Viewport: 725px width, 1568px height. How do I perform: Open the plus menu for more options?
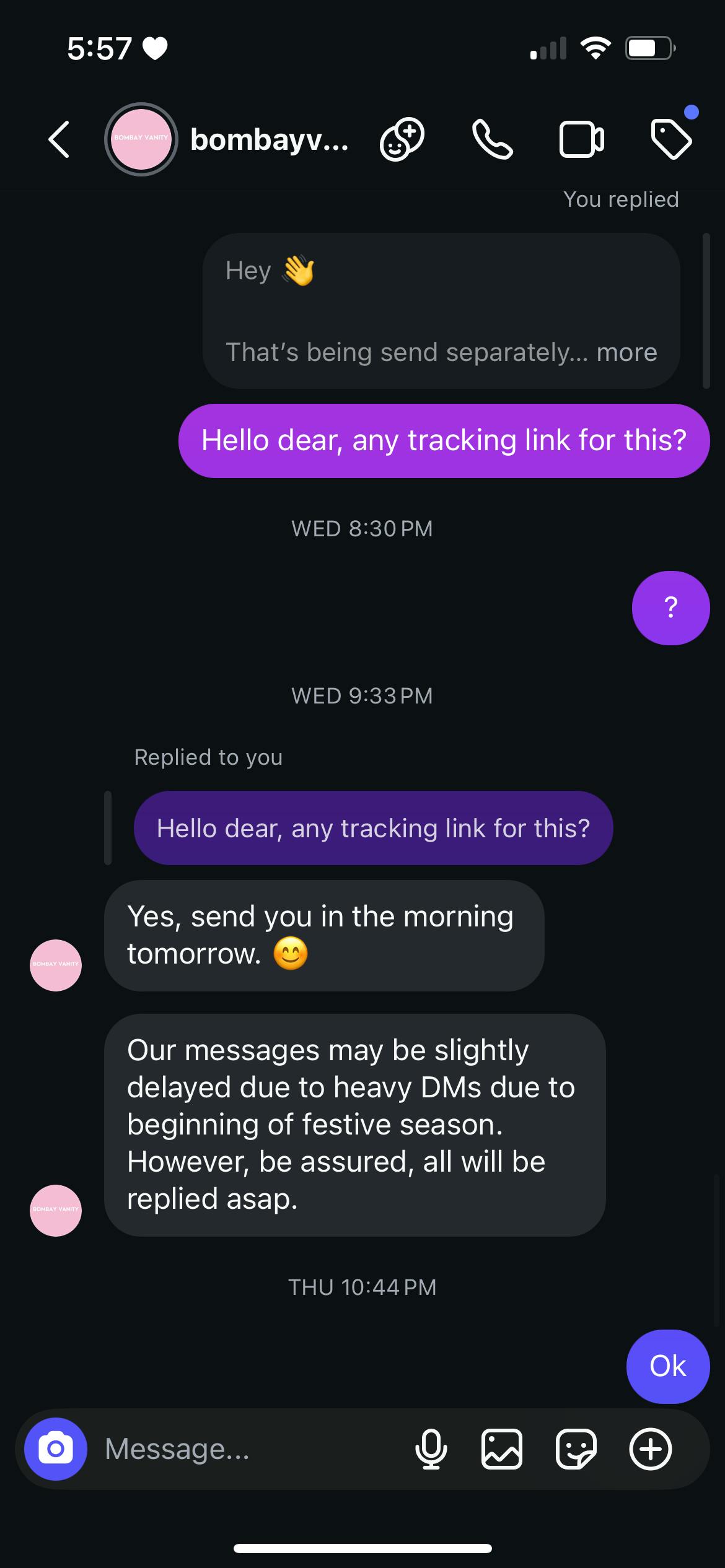[x=651, y=1449]
